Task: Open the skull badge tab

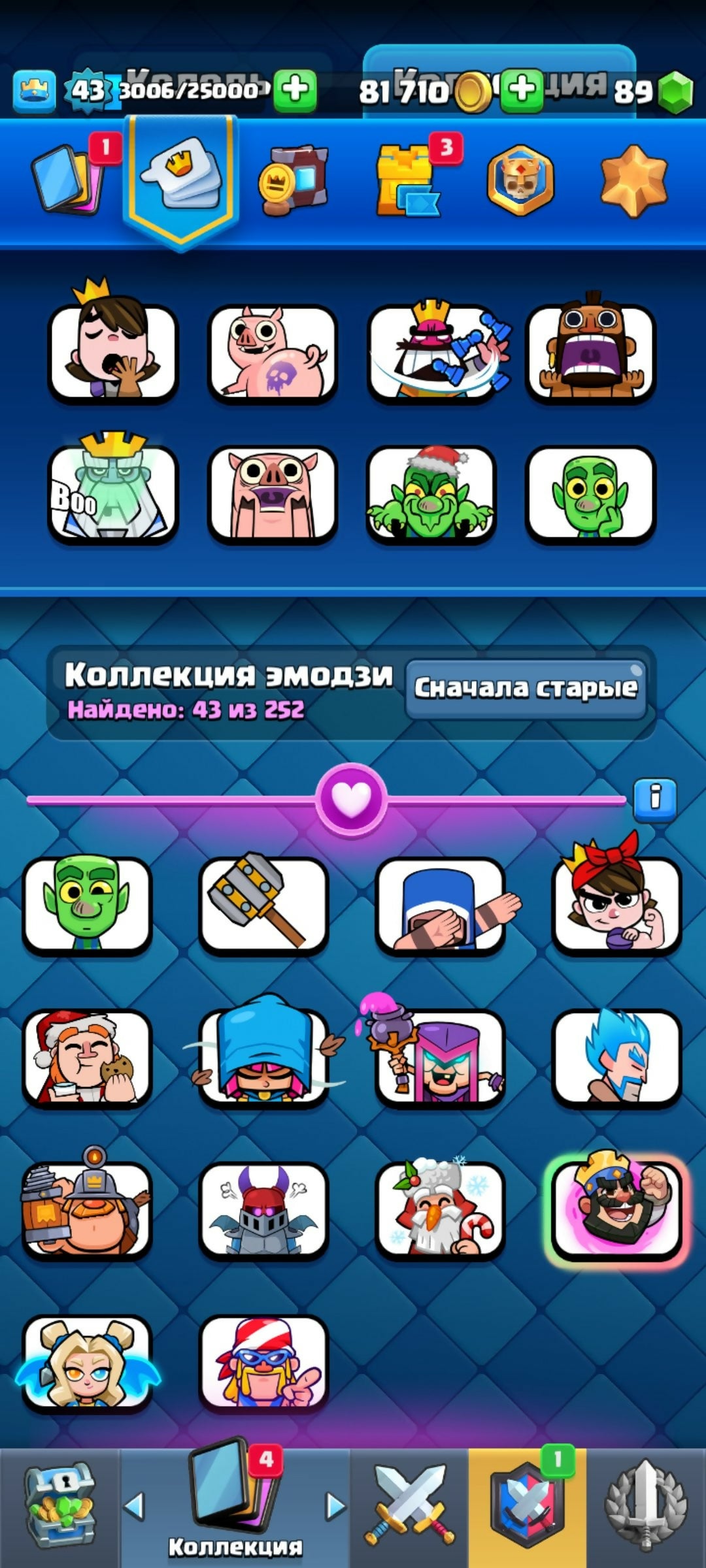Action: pos(520,180)
